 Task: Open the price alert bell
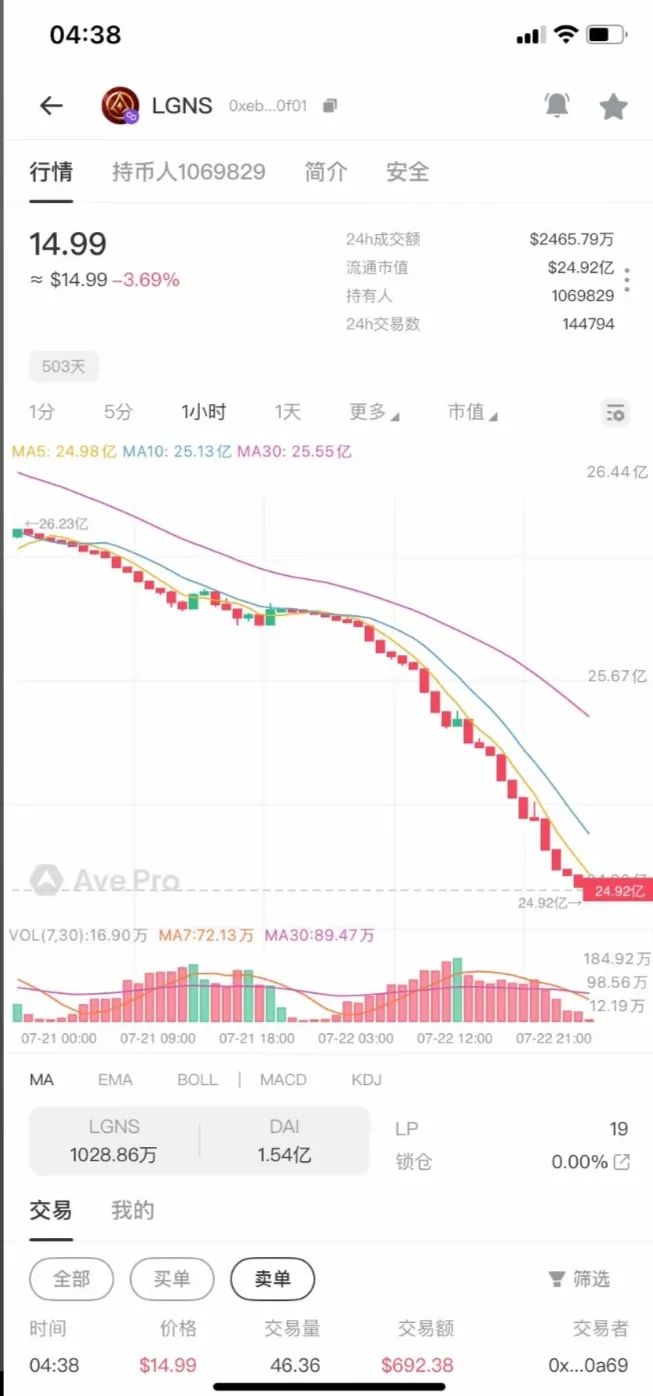[557, 106]
